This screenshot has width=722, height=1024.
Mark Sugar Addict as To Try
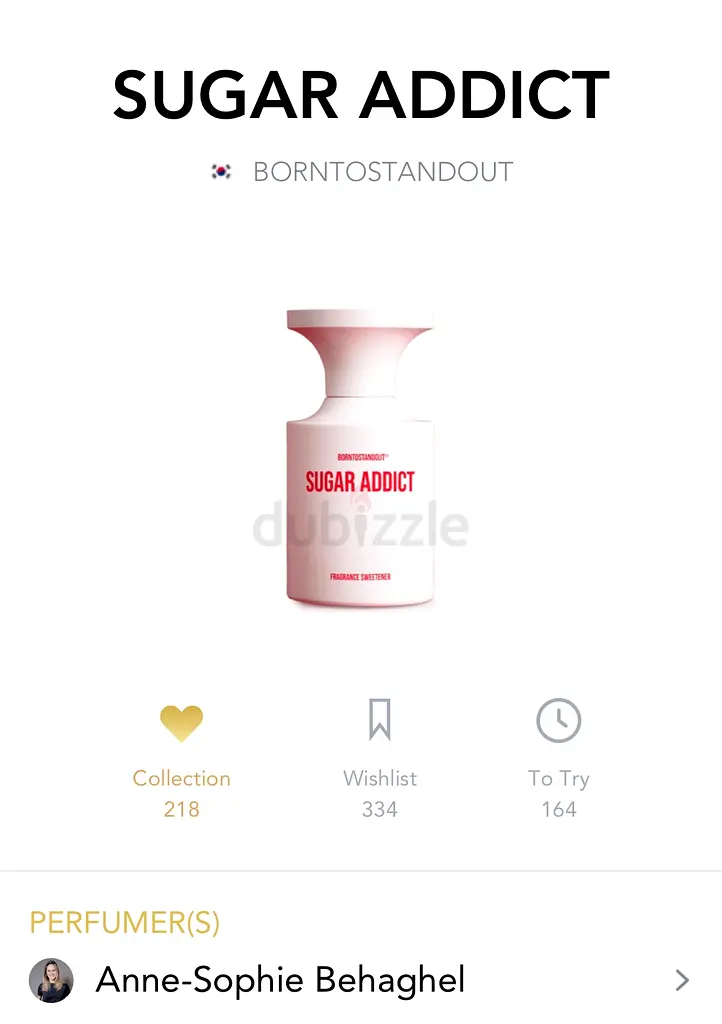558,721
